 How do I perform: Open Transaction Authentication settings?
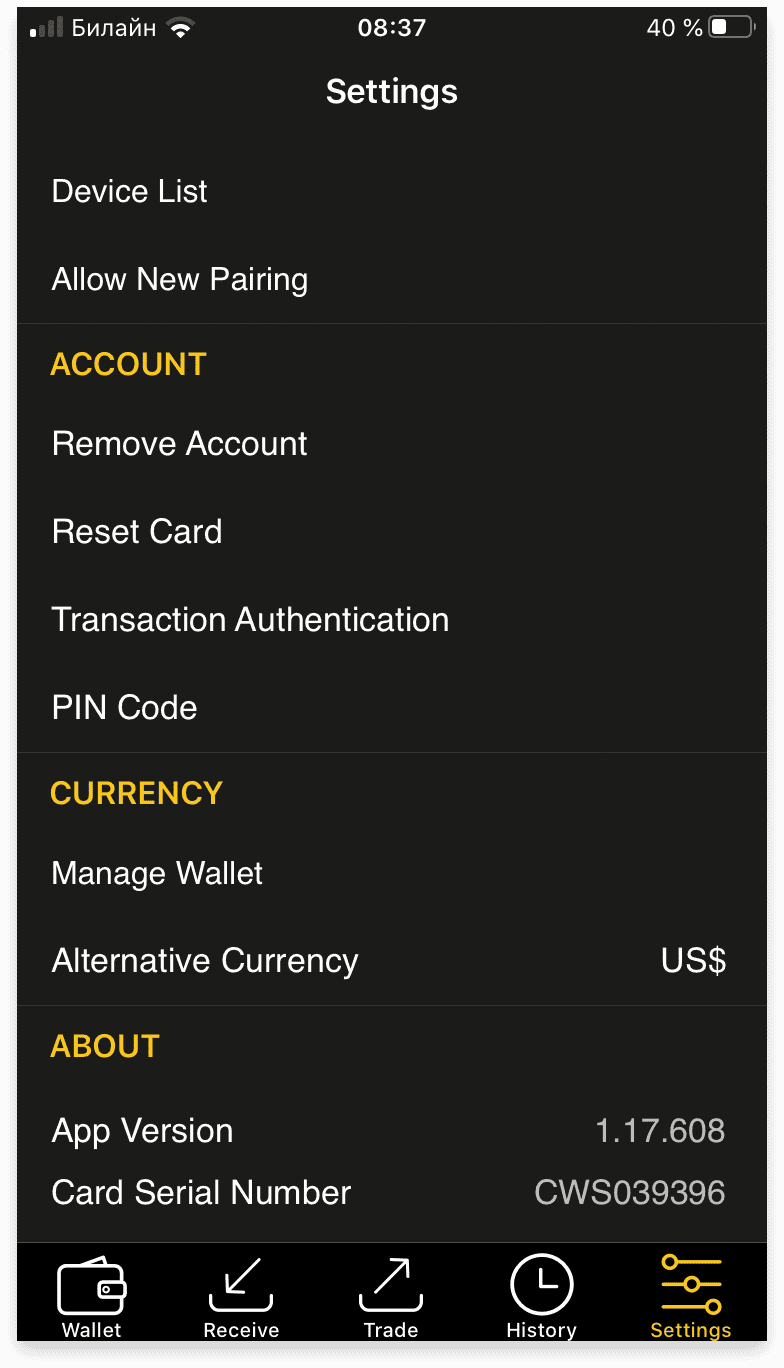point(391,619)
